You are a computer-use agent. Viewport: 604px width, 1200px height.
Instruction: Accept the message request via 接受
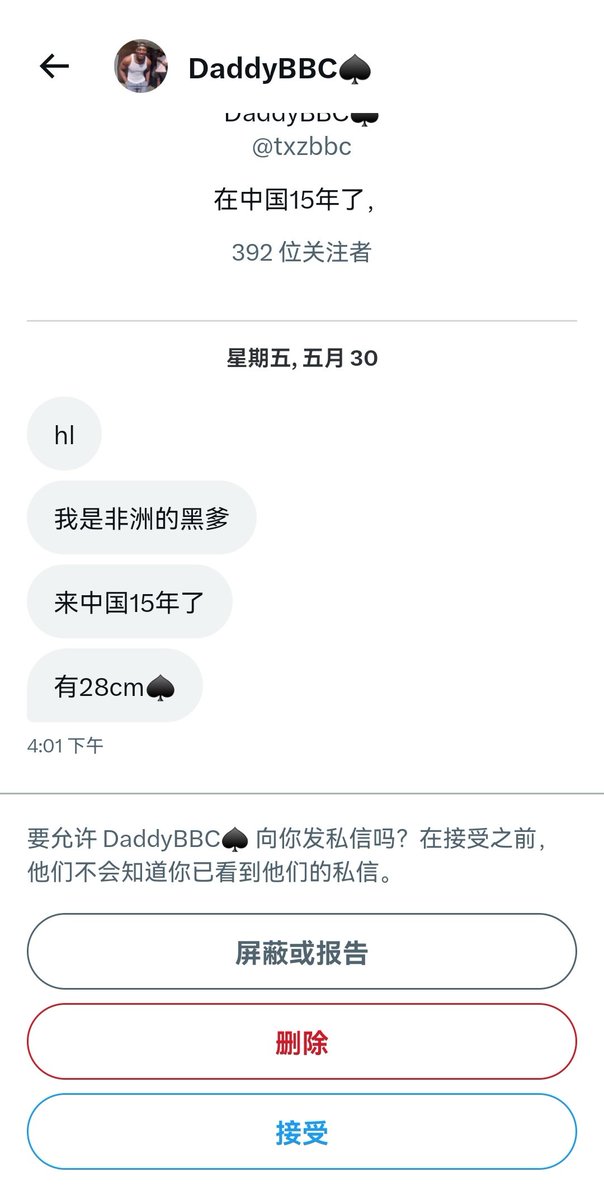click(302, 1132)
